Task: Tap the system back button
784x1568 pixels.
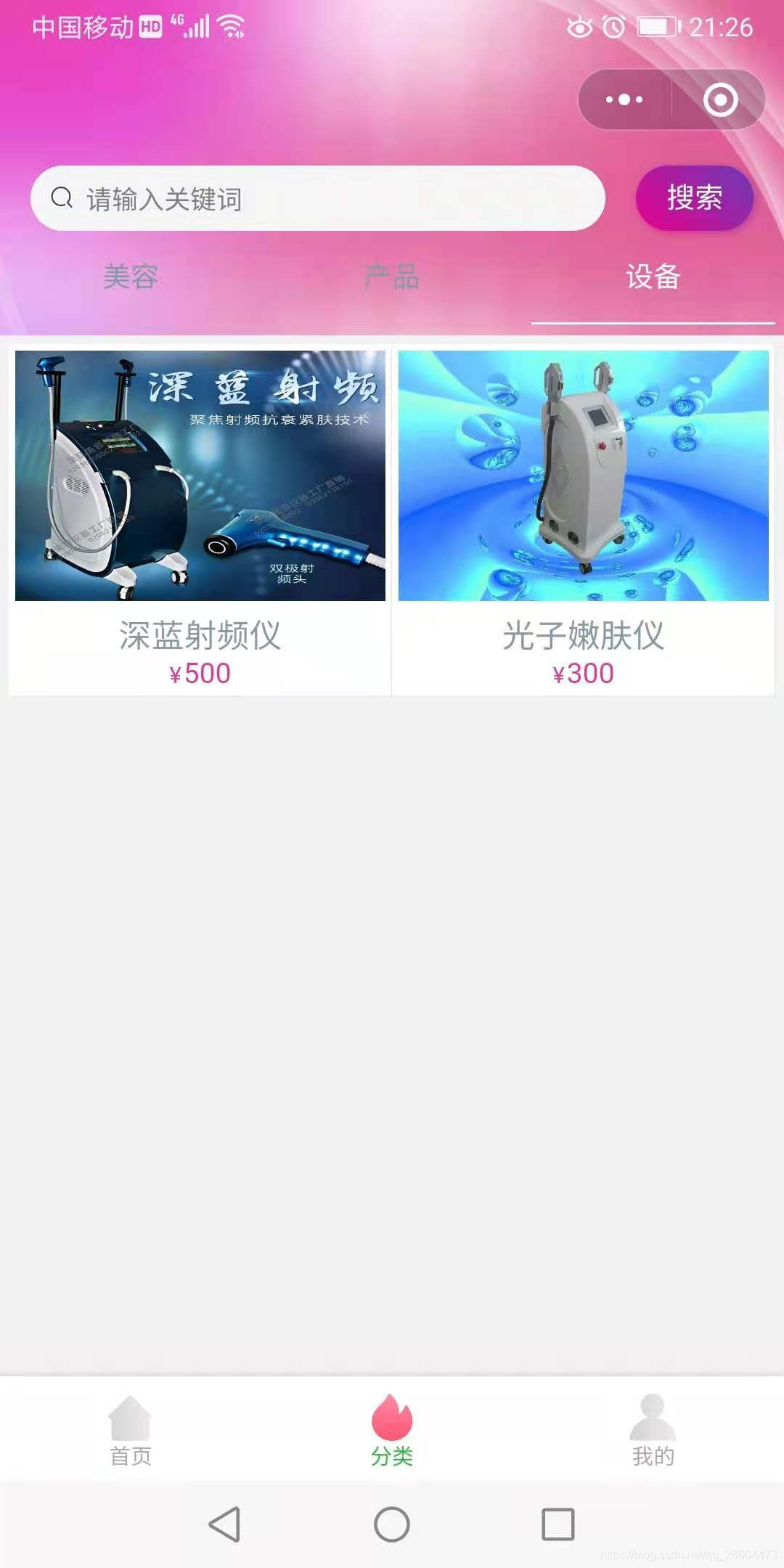Action: coord(225,1524)
